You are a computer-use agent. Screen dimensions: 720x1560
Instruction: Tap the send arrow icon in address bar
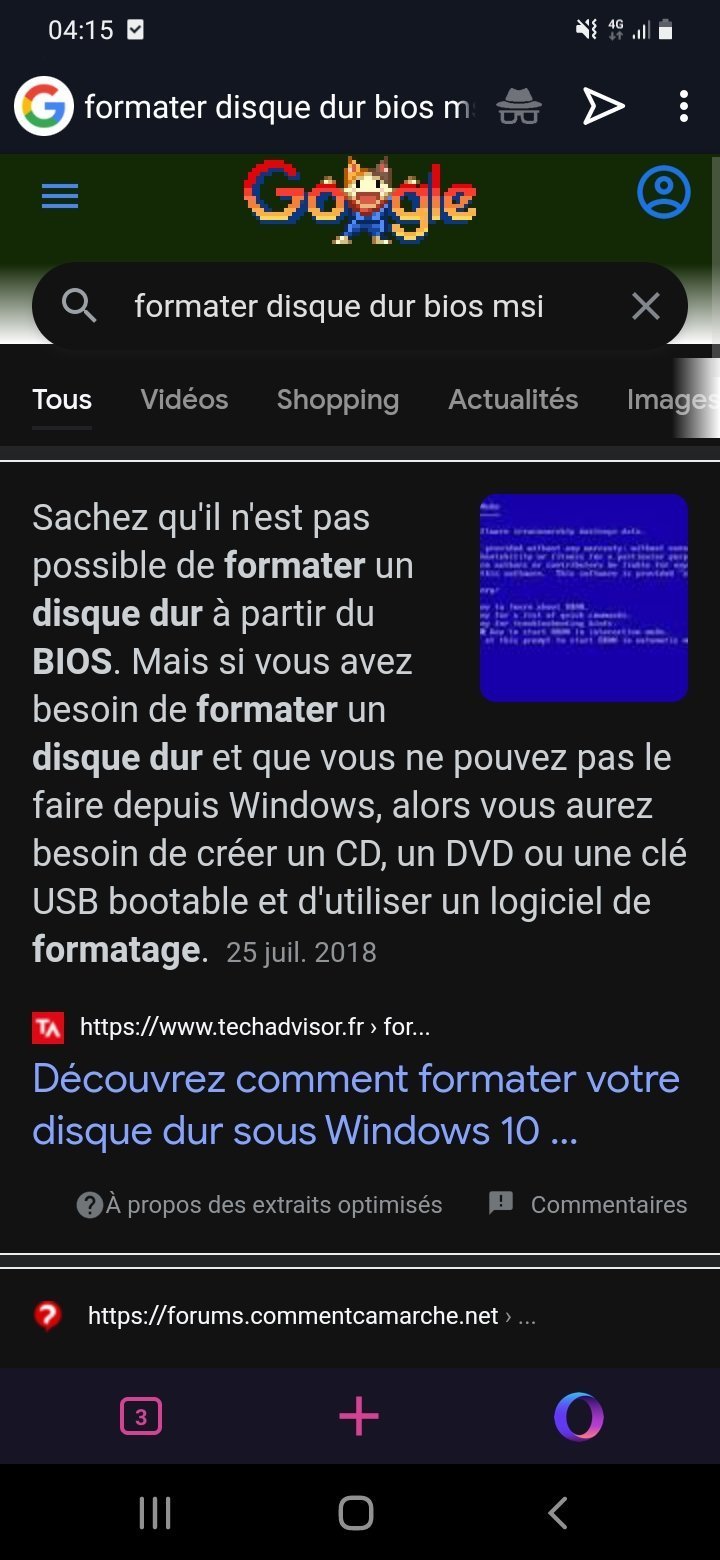coord(603,106)
